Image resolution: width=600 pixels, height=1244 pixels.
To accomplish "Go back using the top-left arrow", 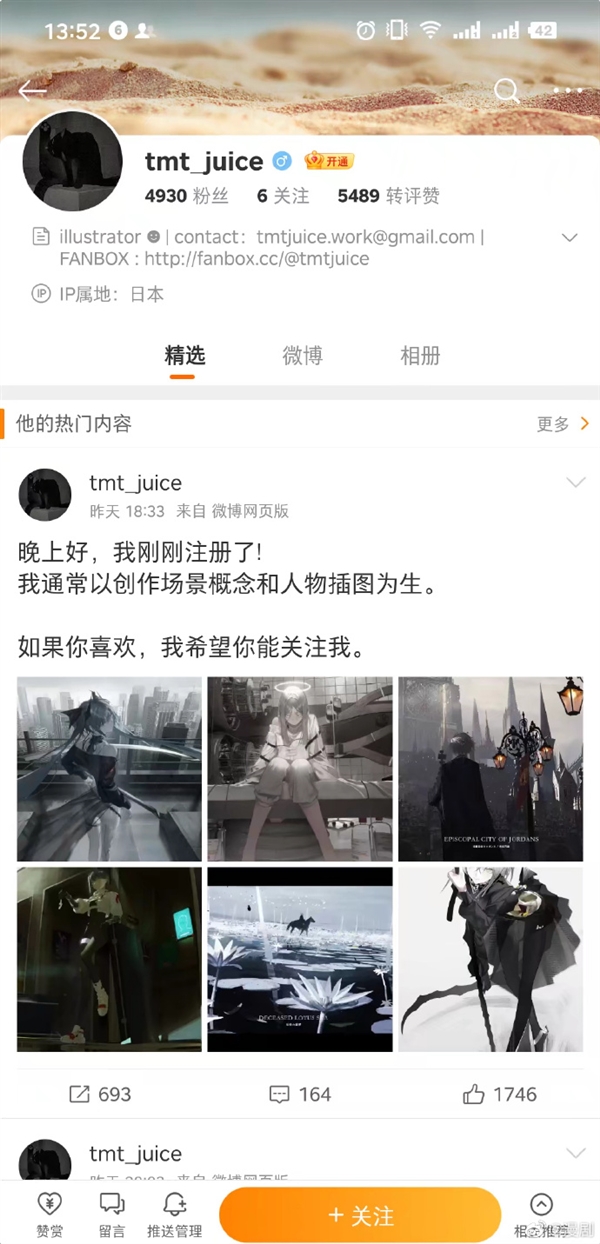I will (x=32, y=91).
